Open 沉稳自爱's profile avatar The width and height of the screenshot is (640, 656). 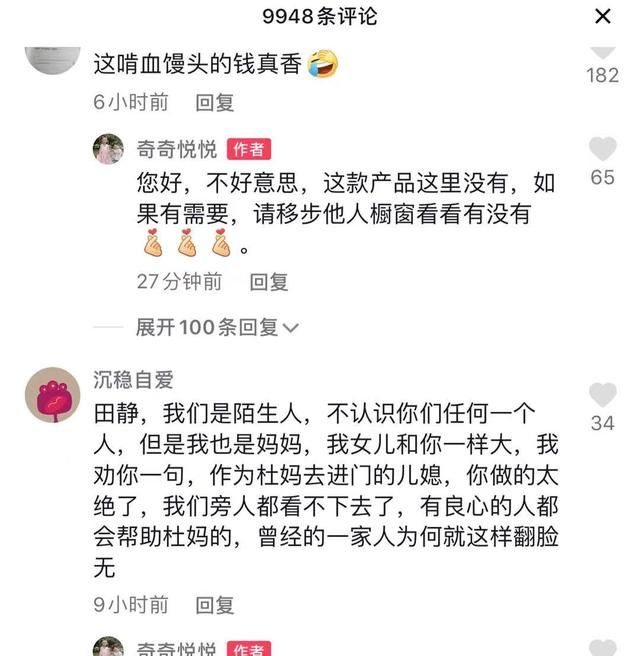pos(53,394)
